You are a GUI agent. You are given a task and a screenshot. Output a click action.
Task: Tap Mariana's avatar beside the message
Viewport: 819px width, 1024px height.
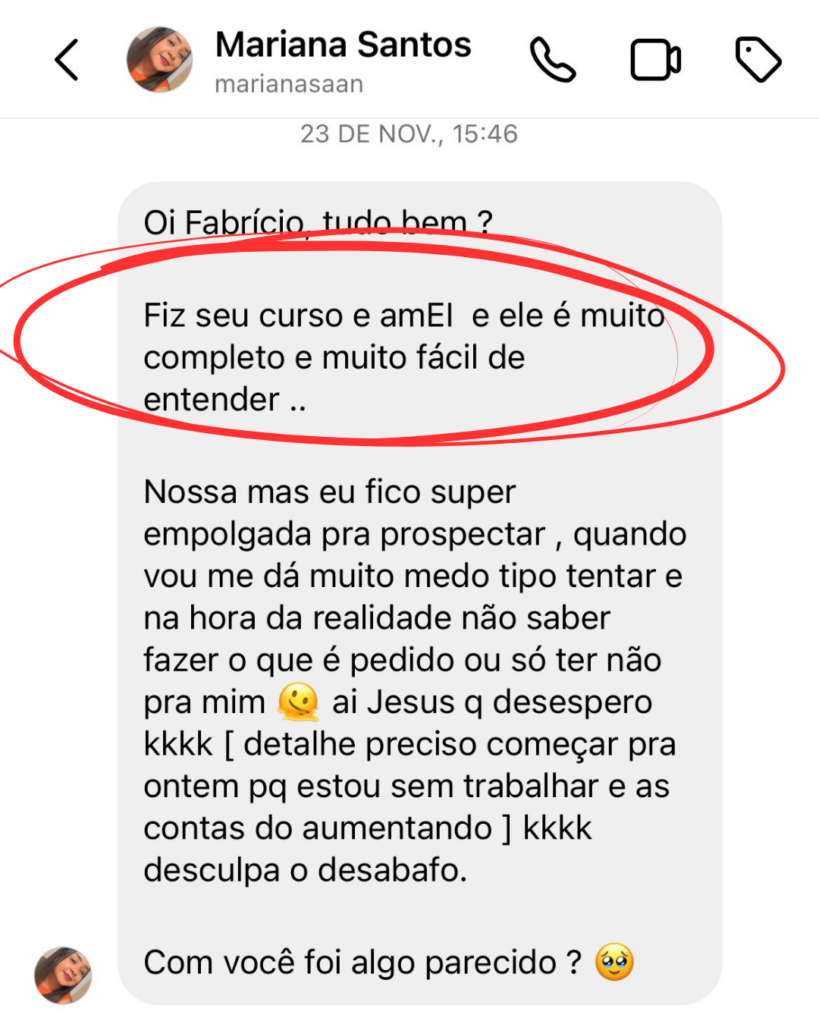coord(63,975)
